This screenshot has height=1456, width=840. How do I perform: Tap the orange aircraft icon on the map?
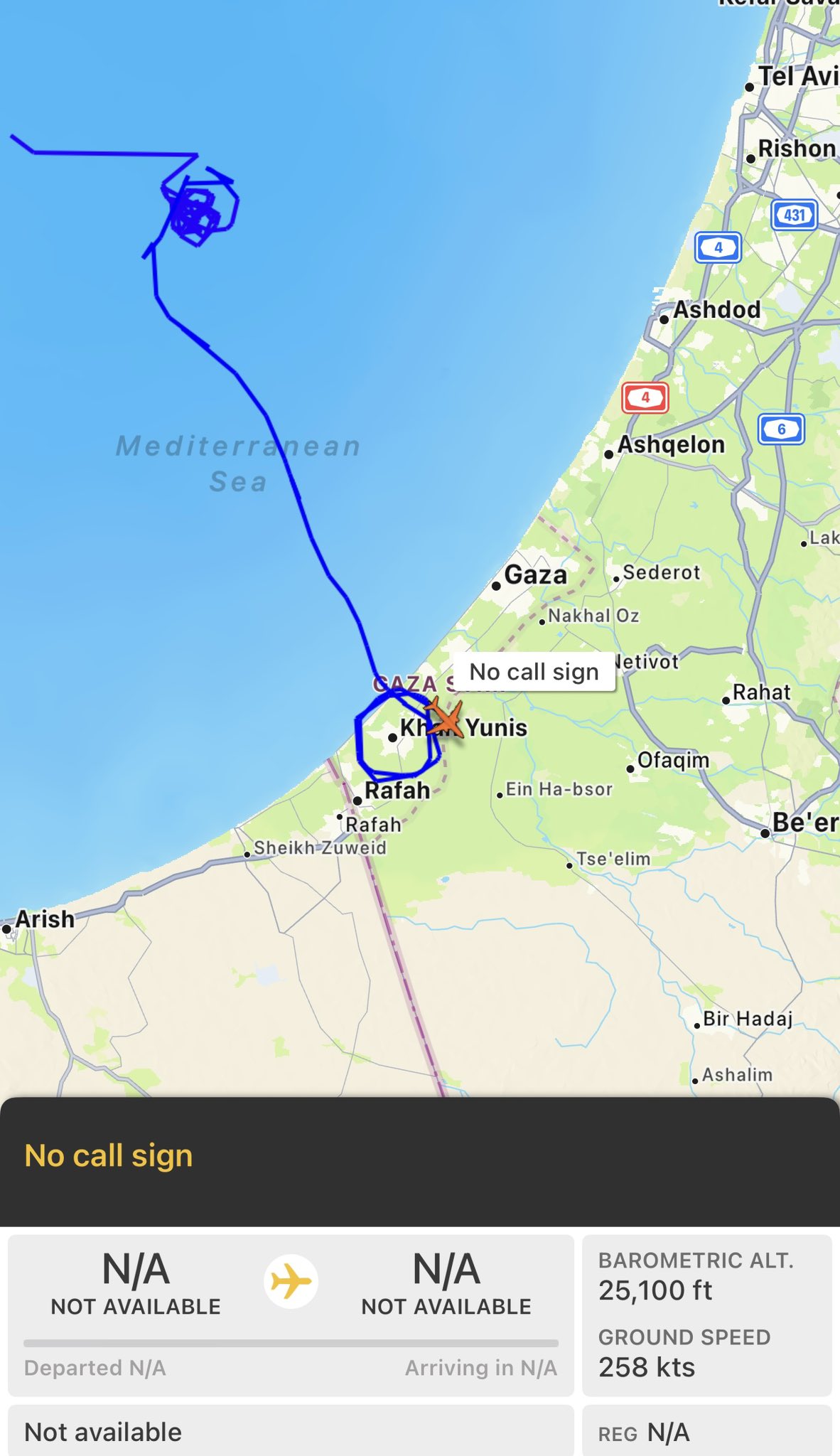pyautogui.click(x=446, y=718)
